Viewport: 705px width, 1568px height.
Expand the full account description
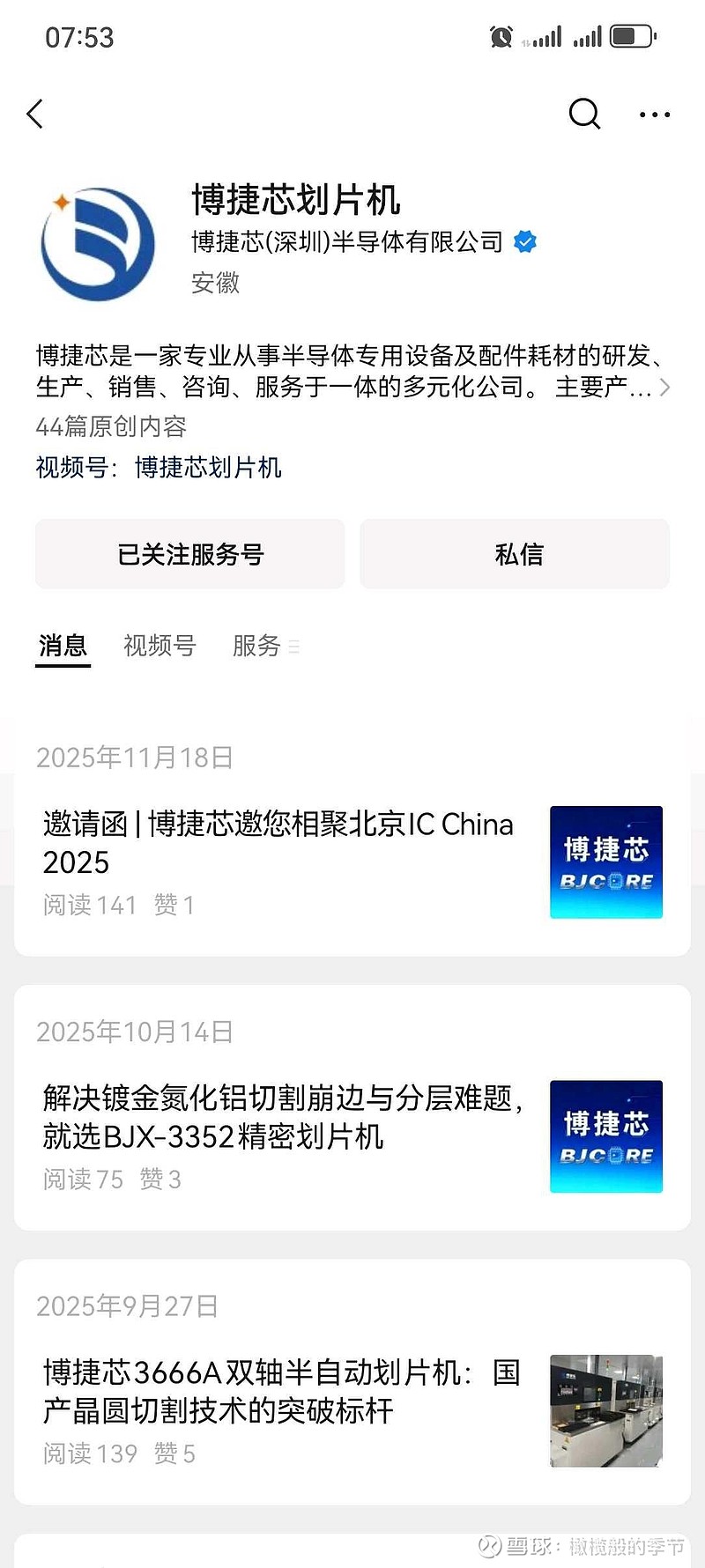click(x=664, y=388)
